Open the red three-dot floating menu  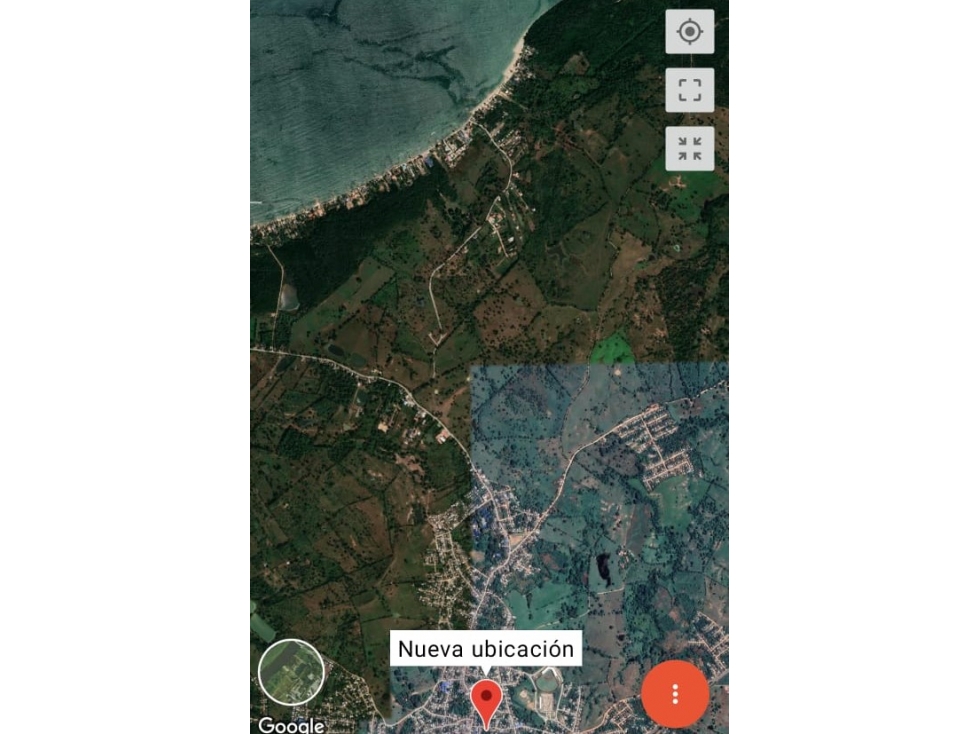click(x=675, y=693)
